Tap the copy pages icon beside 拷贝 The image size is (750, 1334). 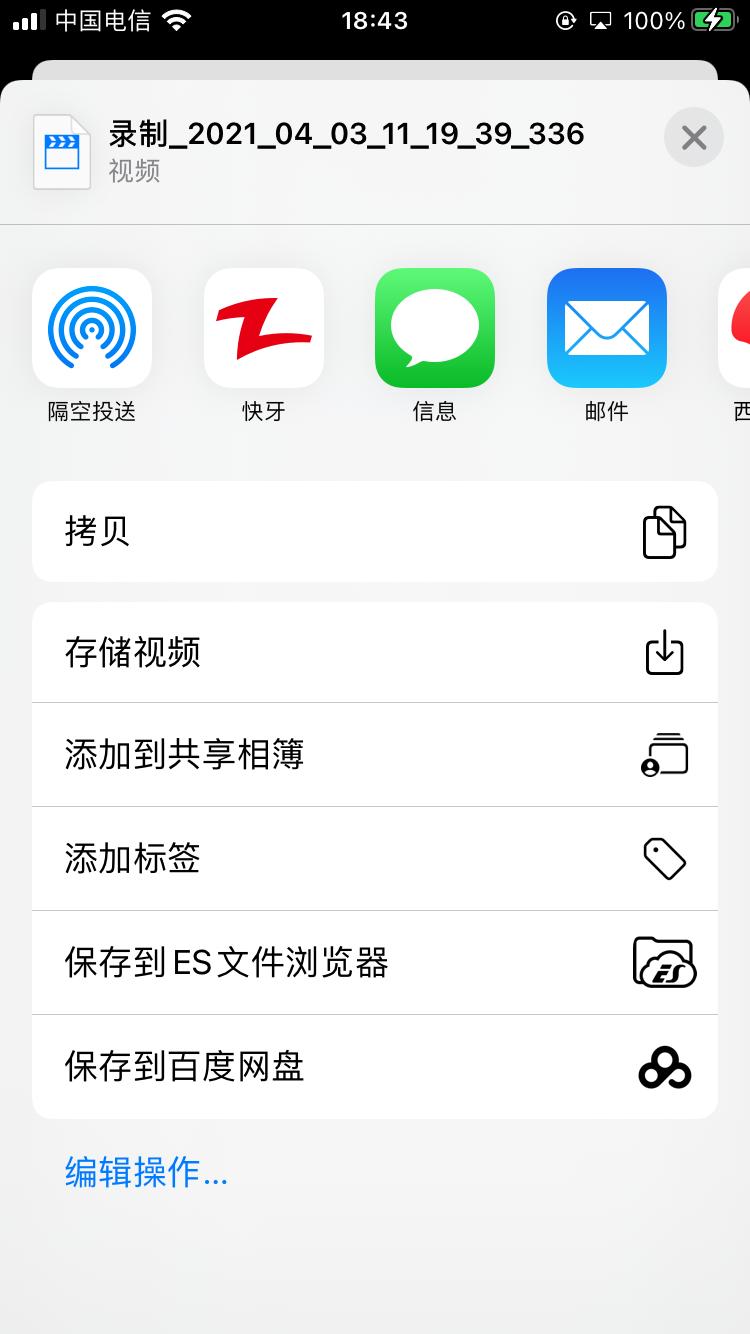pyautogui.click(x=665, y=531)
